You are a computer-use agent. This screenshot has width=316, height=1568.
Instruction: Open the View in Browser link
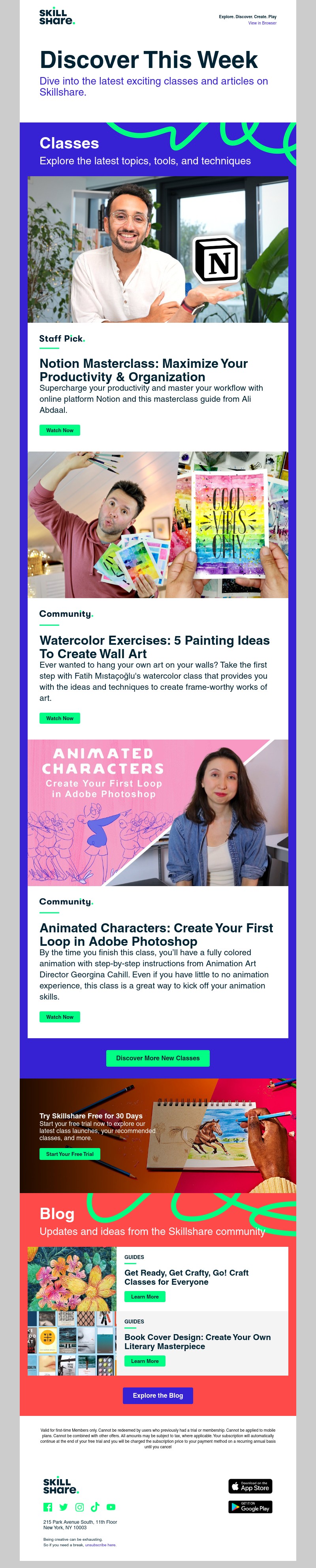262,23
